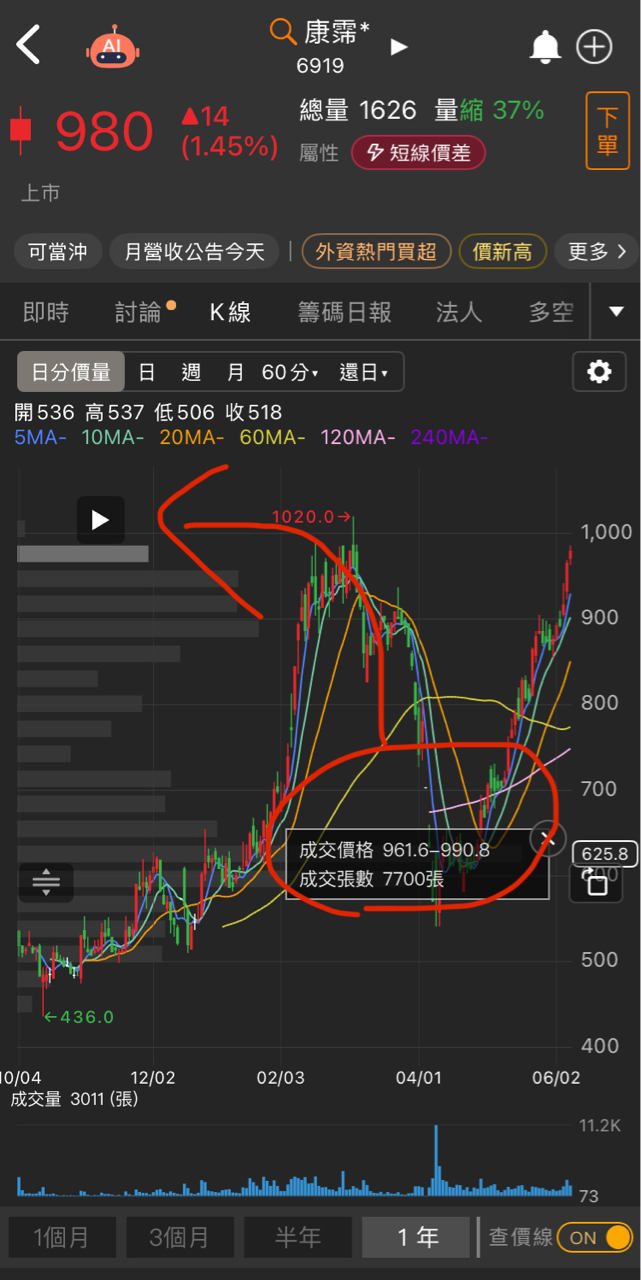Select the 外資熱門買超 chip
Image resolution: width=641 pixels, height=1280 pixels.
point(376,251)
